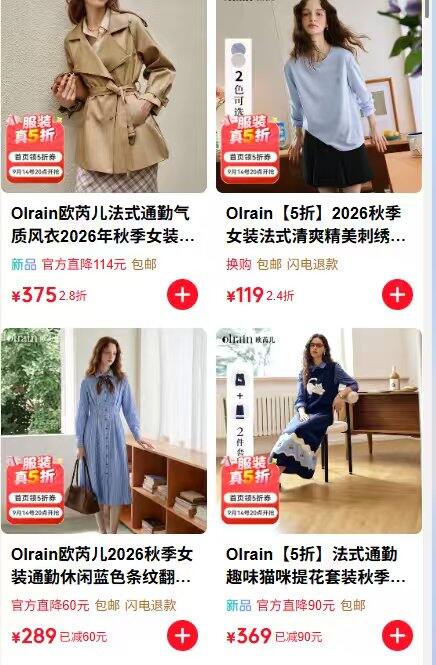Add the ¥119 embroidered top to cart
This screenshot has height=665, width=436.
pyautogui.click(x=397, y=294)
